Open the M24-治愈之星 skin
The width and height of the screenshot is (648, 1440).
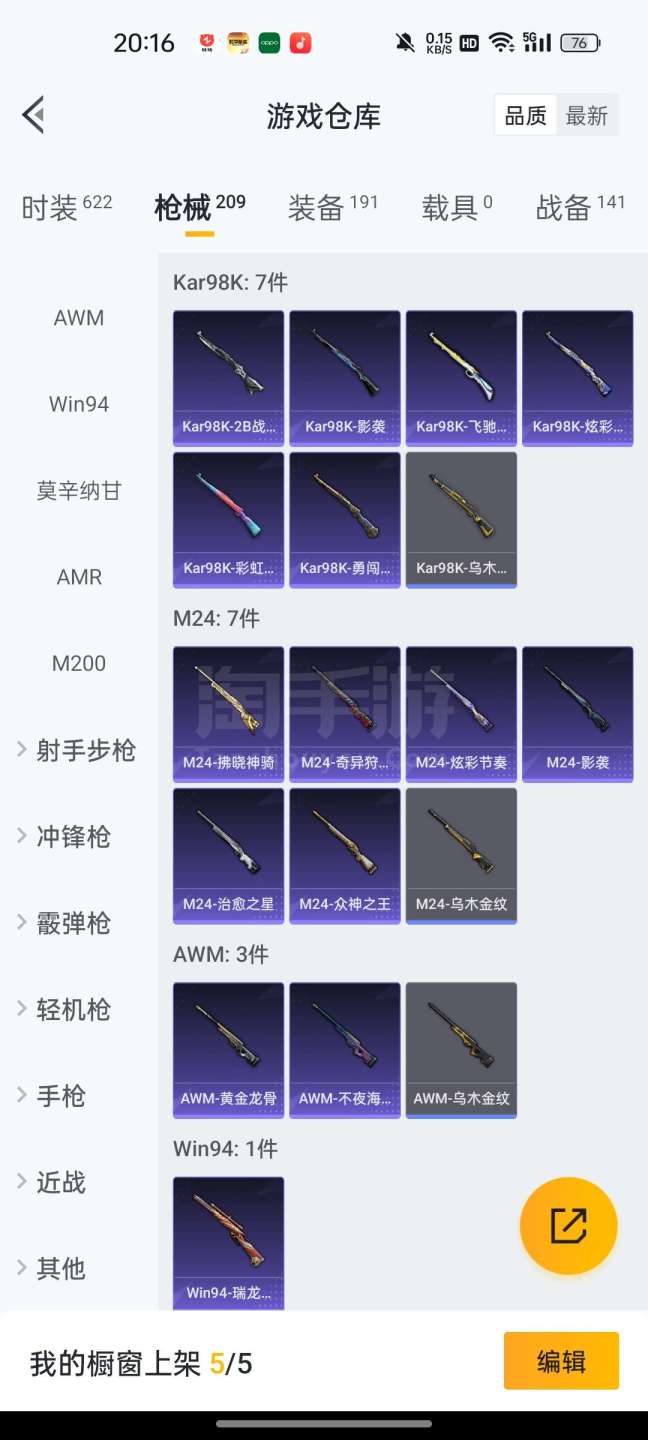[x=228, y=855]
